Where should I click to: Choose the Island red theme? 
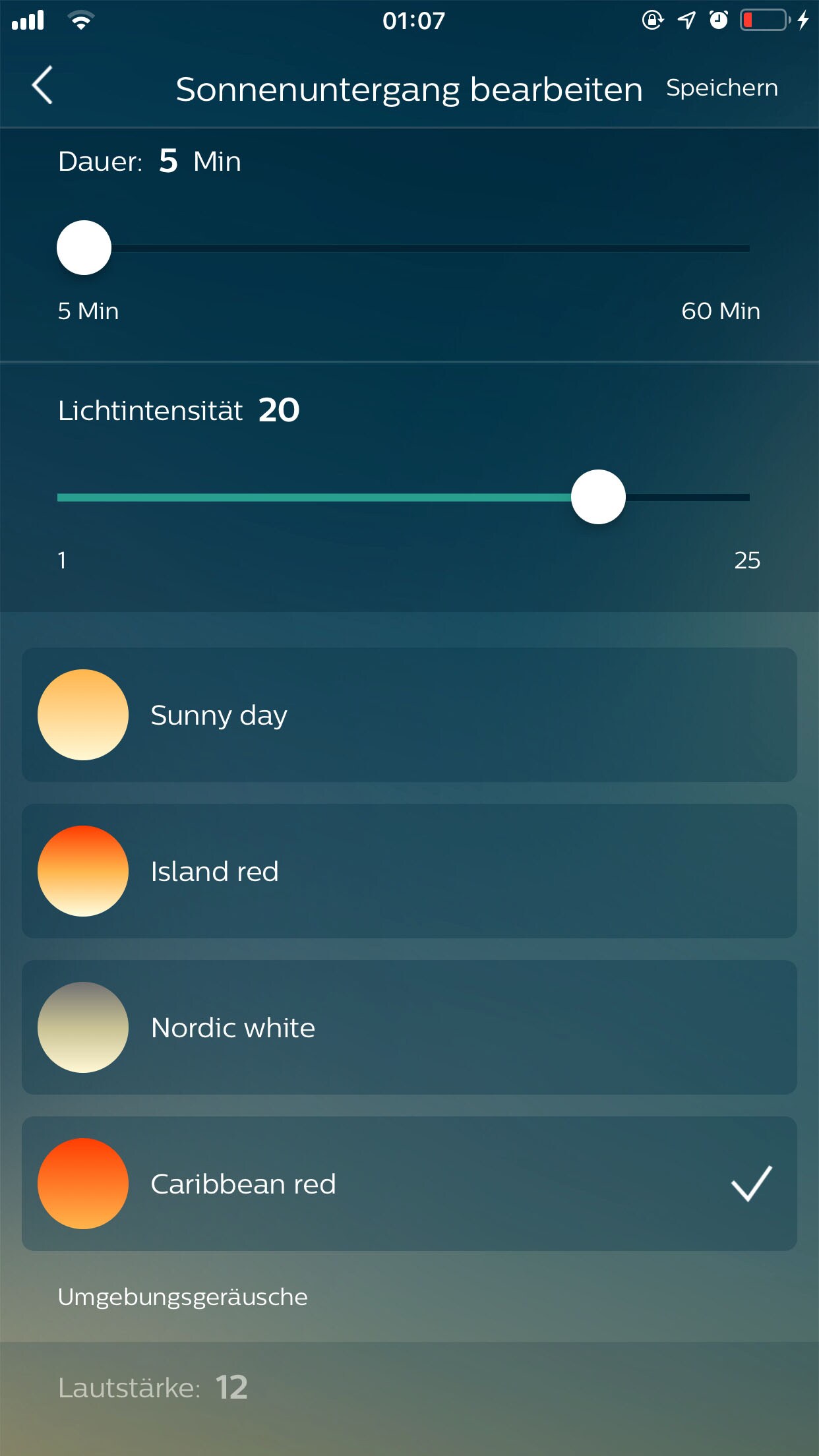409,871
